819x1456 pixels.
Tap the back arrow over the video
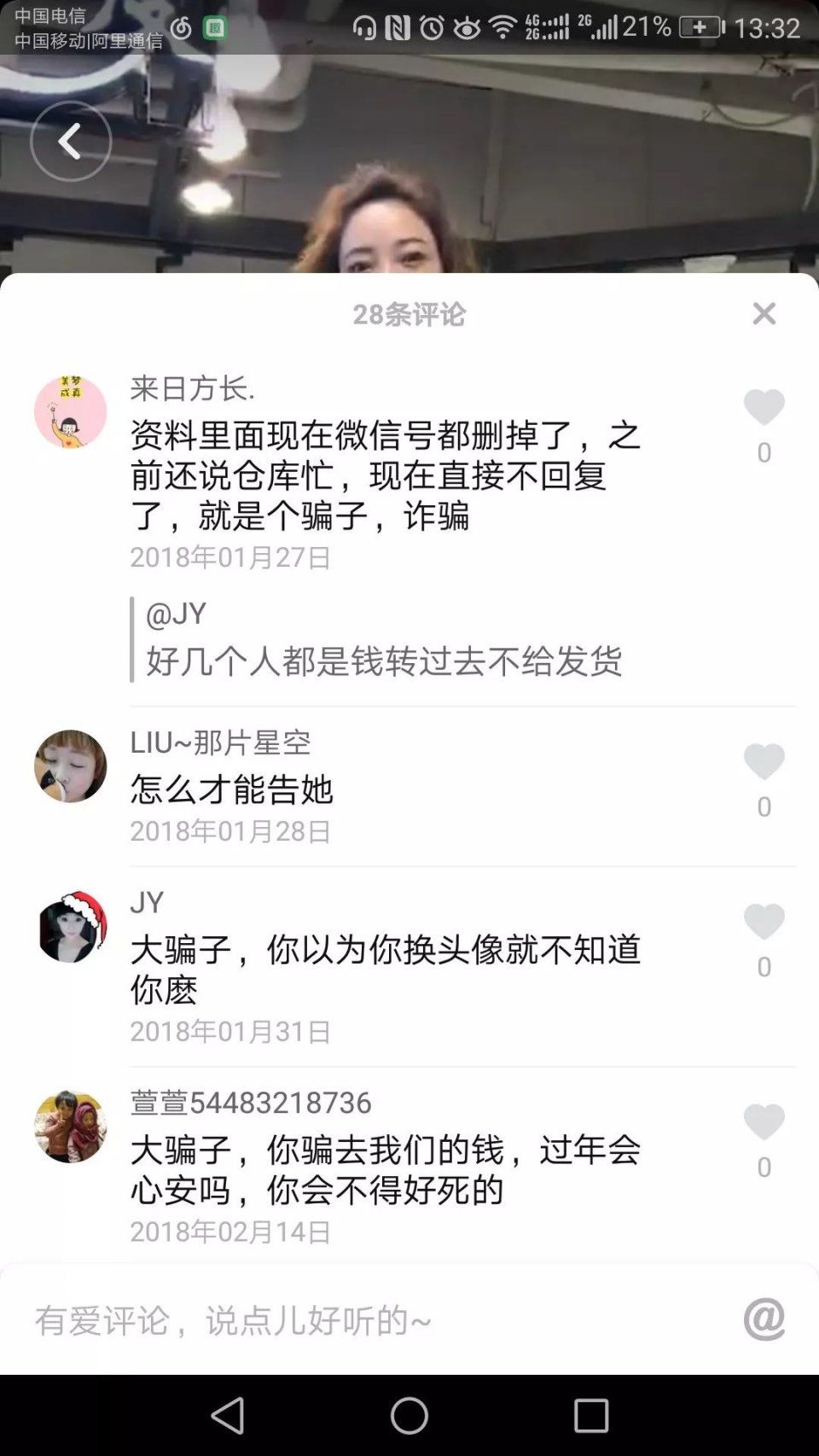(x=71, y=141)
